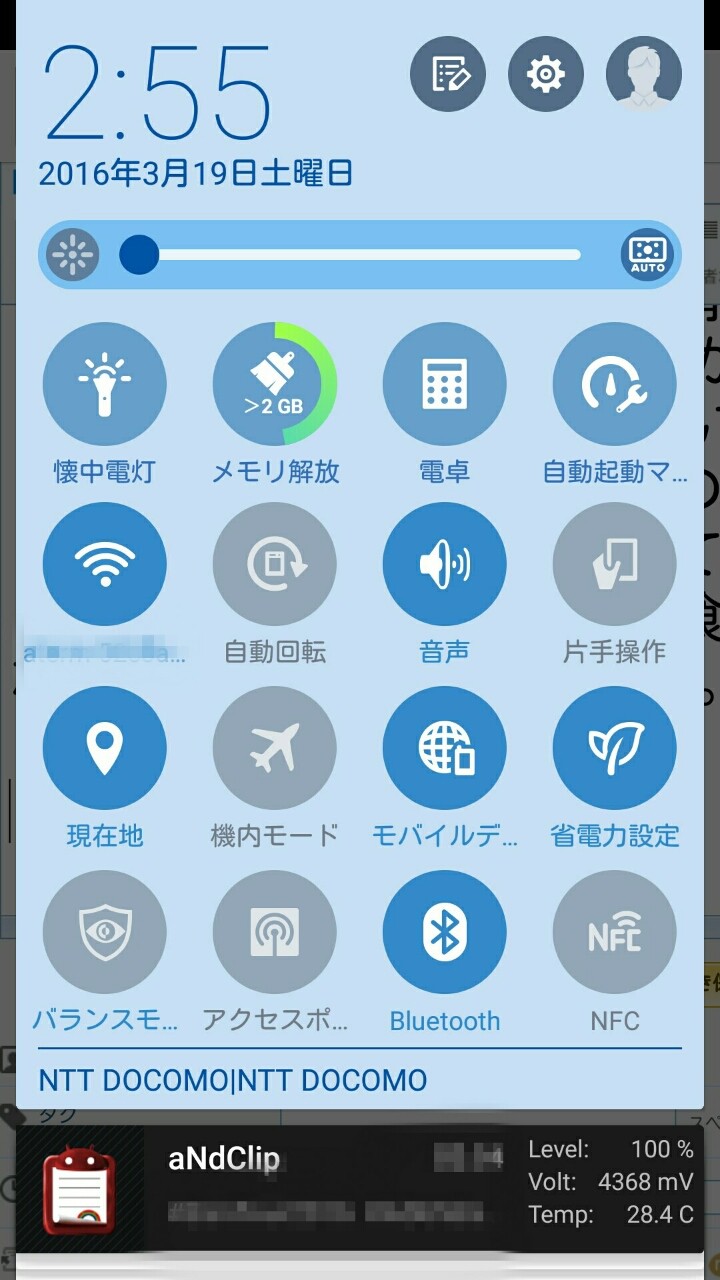Open power saving setting (省電力設定)
The width and height of the screenshot is (720, 1280).
point(615,748)
